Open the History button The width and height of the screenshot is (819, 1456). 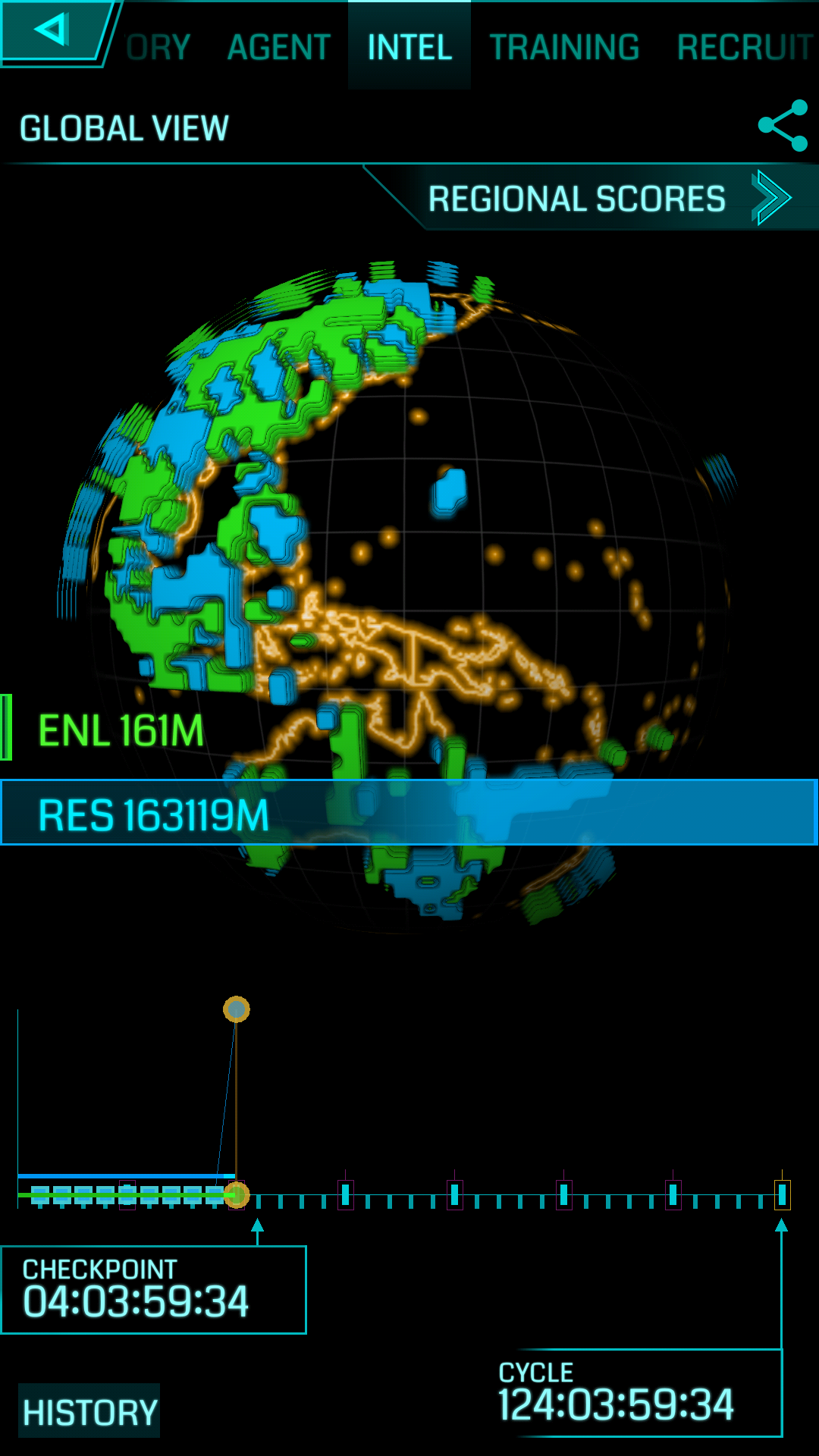(x=89, y=1411)
